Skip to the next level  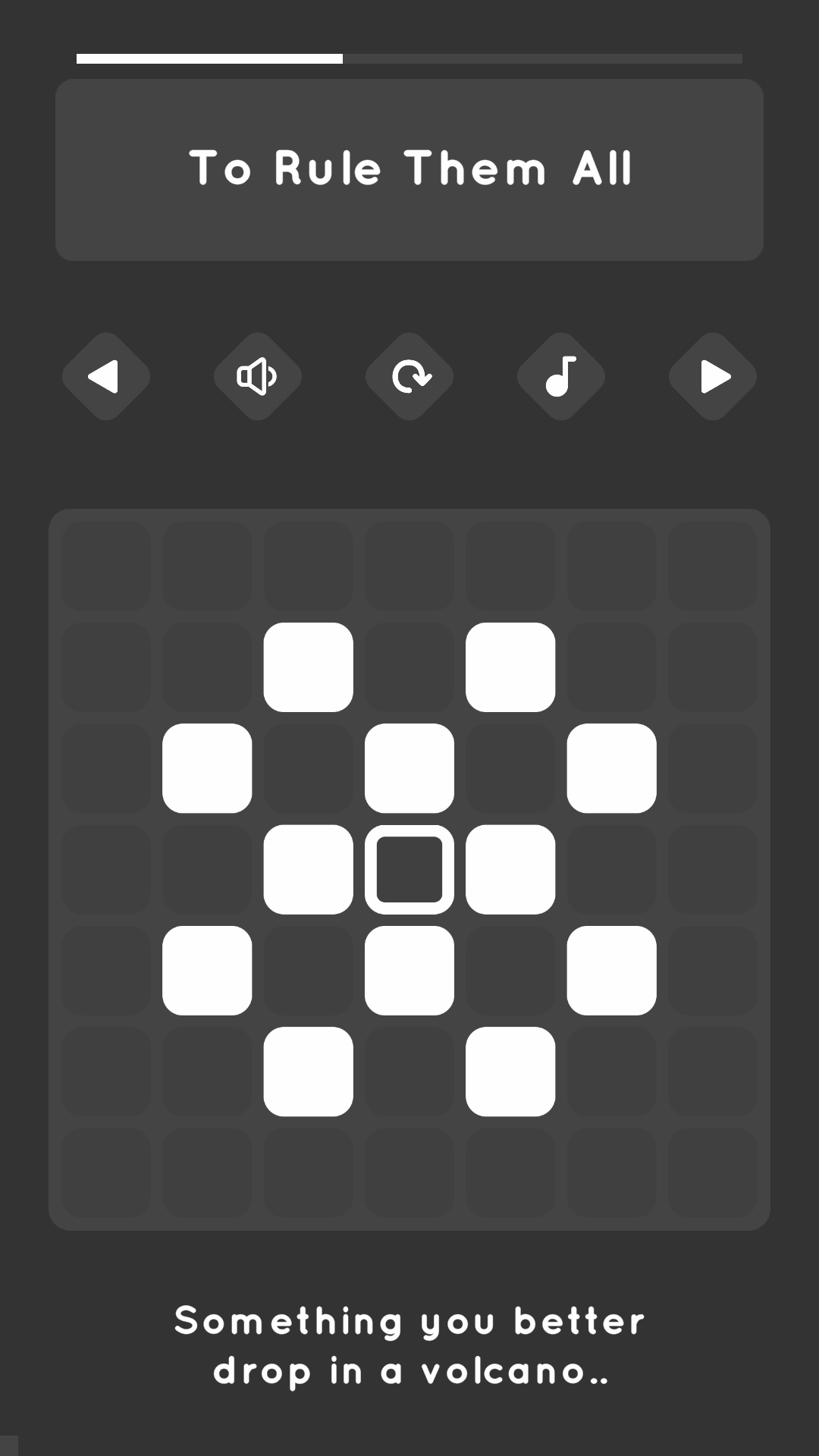pos(713,376)
